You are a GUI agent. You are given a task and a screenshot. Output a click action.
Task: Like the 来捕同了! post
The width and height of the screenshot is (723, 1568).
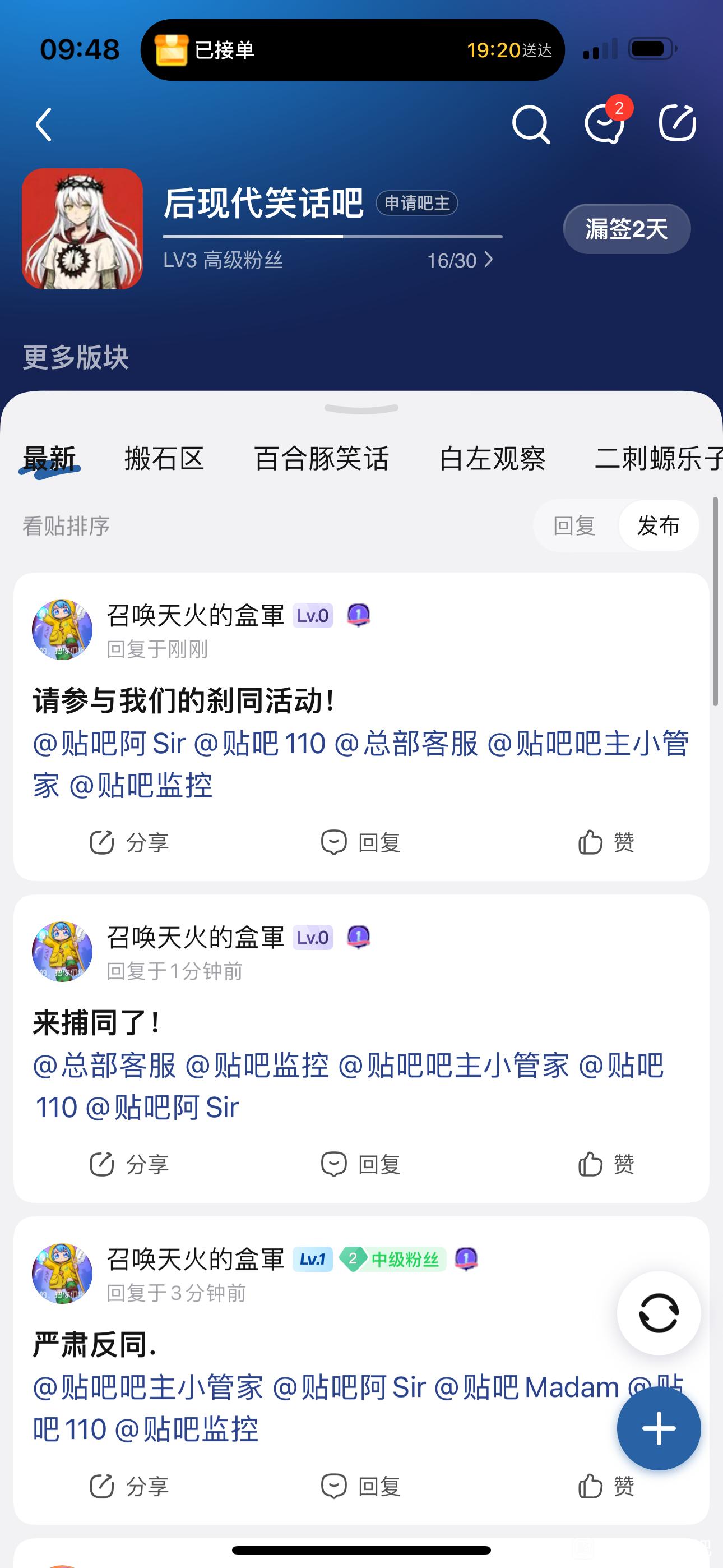tap(606, 1164)
